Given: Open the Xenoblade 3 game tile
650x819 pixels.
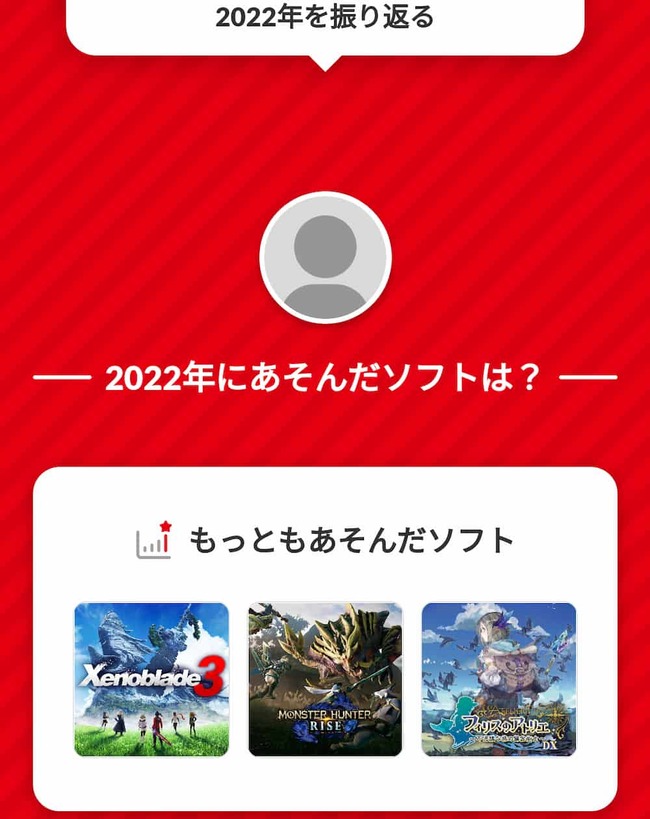Looking at the screenshot, I should (x=152, y=680).
